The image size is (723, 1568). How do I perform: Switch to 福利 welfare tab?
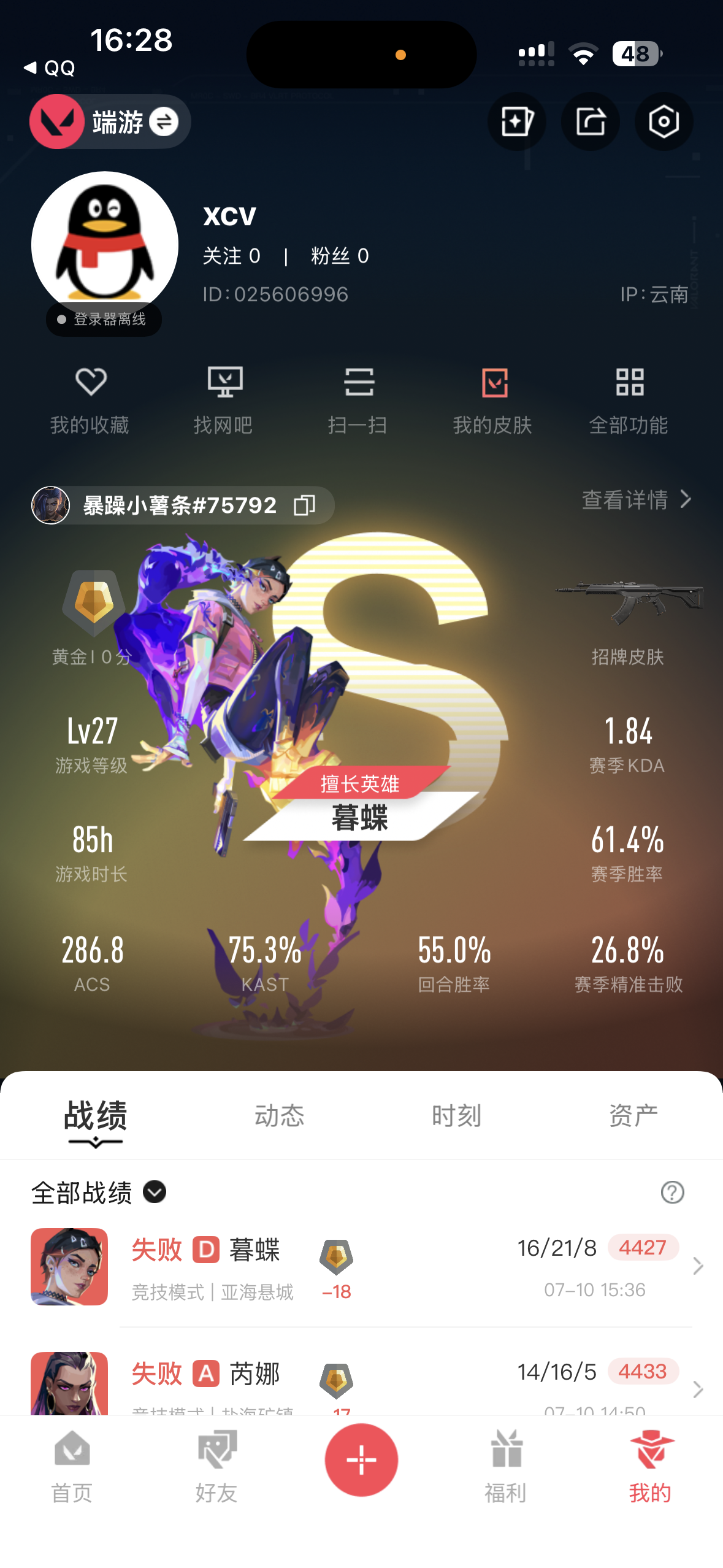click(506, 1466)
